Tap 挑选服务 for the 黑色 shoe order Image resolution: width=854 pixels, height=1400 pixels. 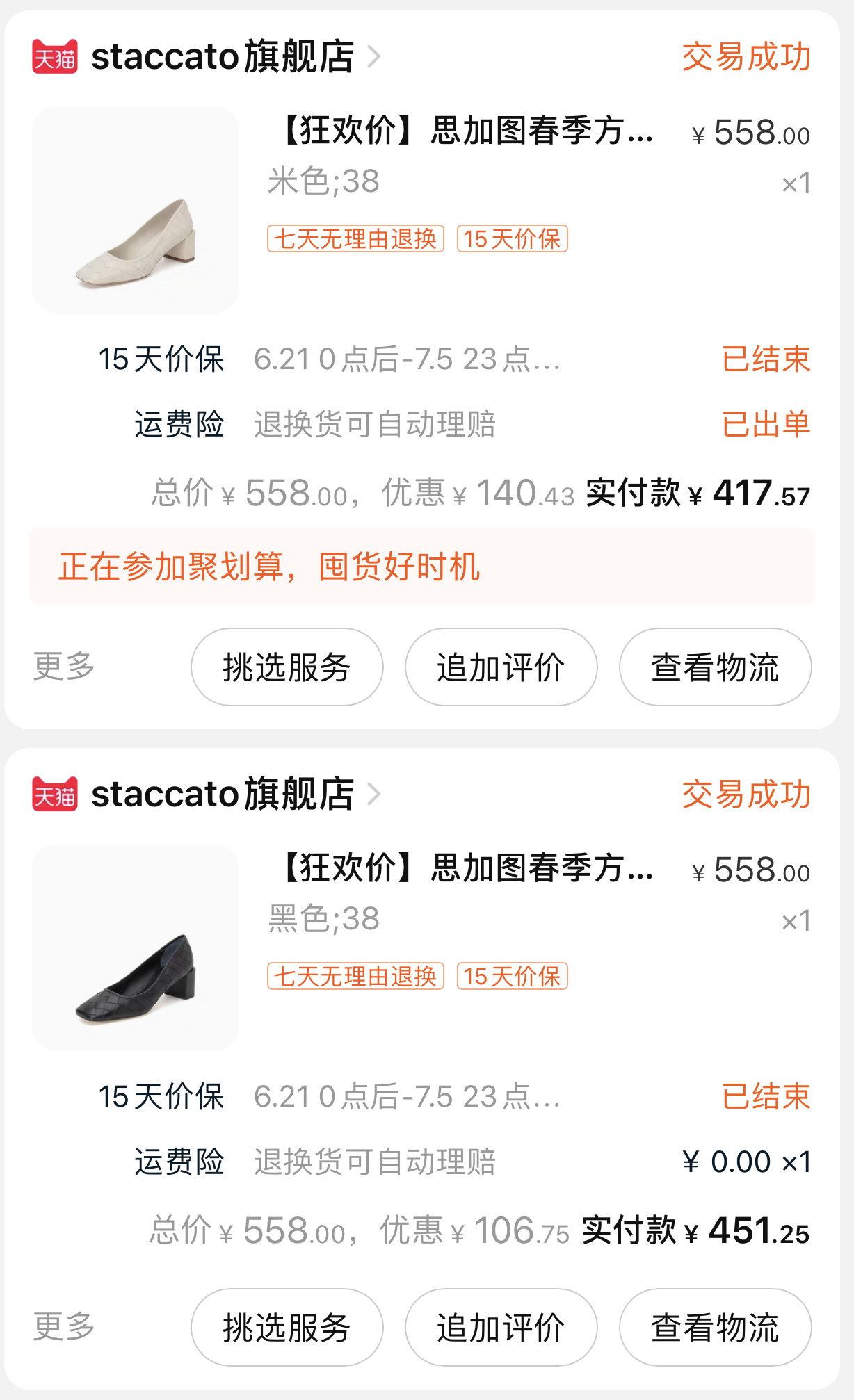(287, 1328)
